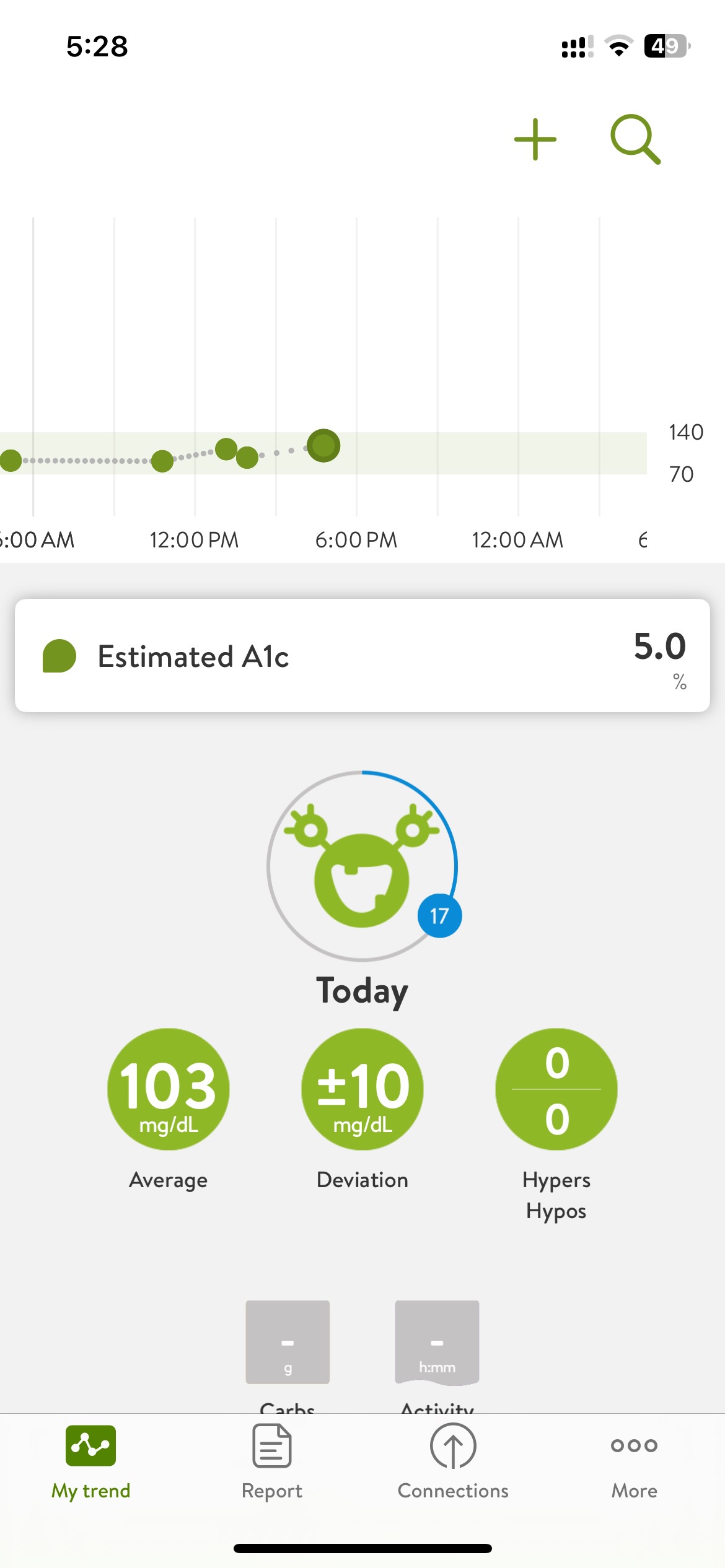Open the Carbs grams tile
The width and height of the screenshot is (725, 1568).
click(288, 1342)
